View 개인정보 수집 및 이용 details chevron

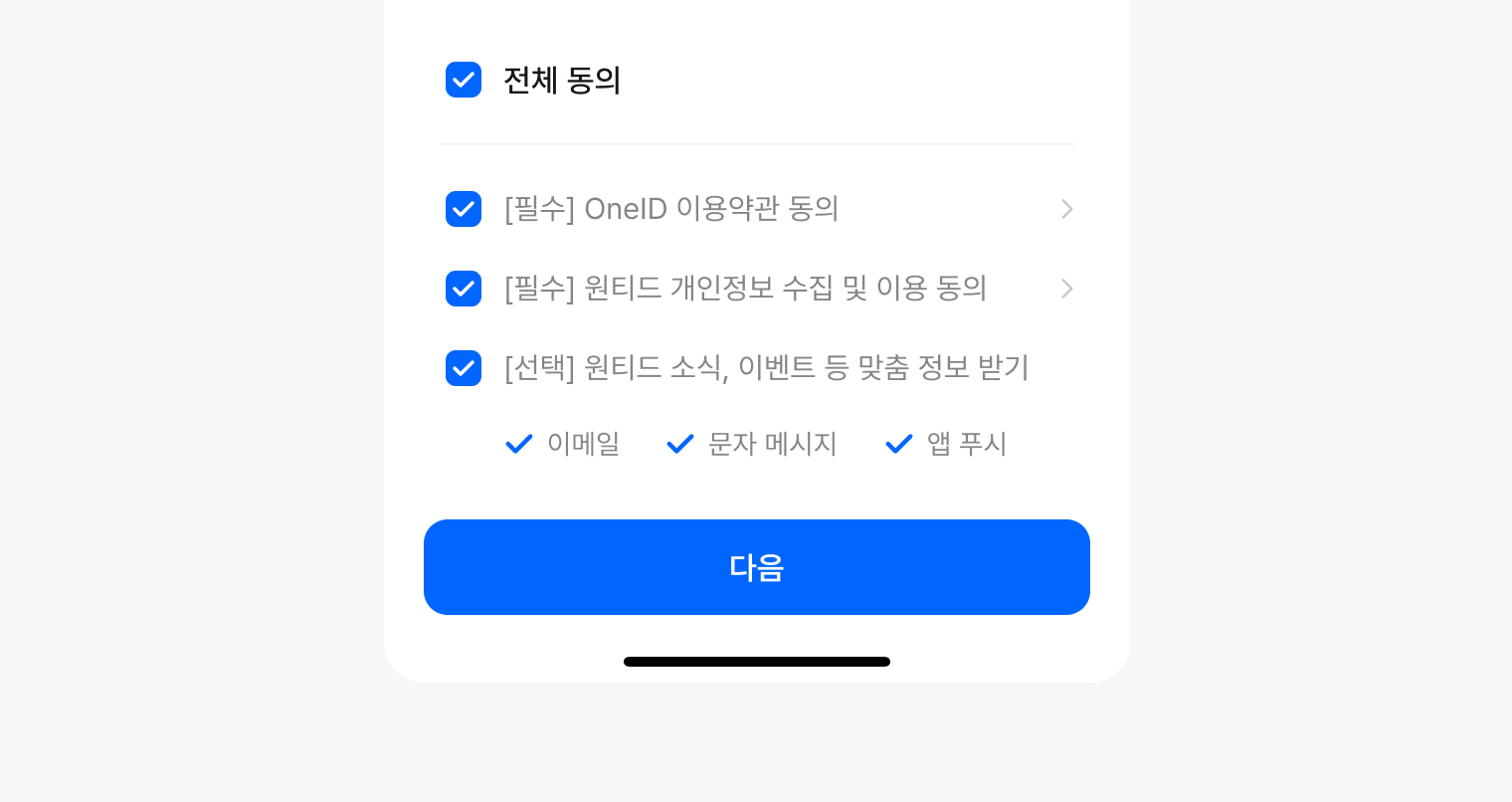coord(1066,289)
